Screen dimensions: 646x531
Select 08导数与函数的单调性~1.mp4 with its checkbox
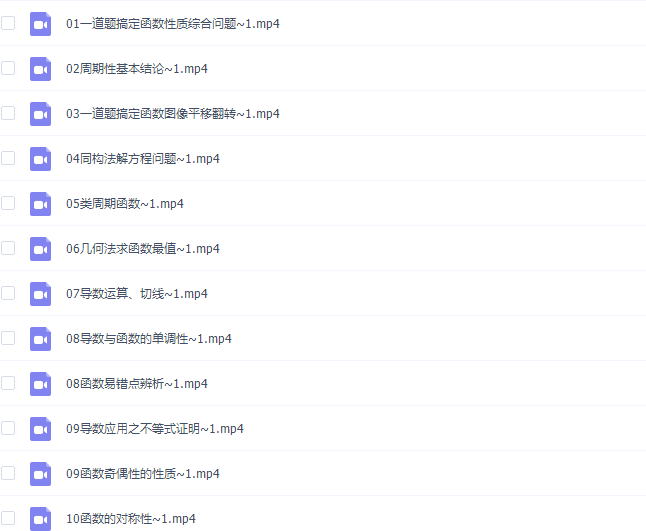(x=8, y=338)
